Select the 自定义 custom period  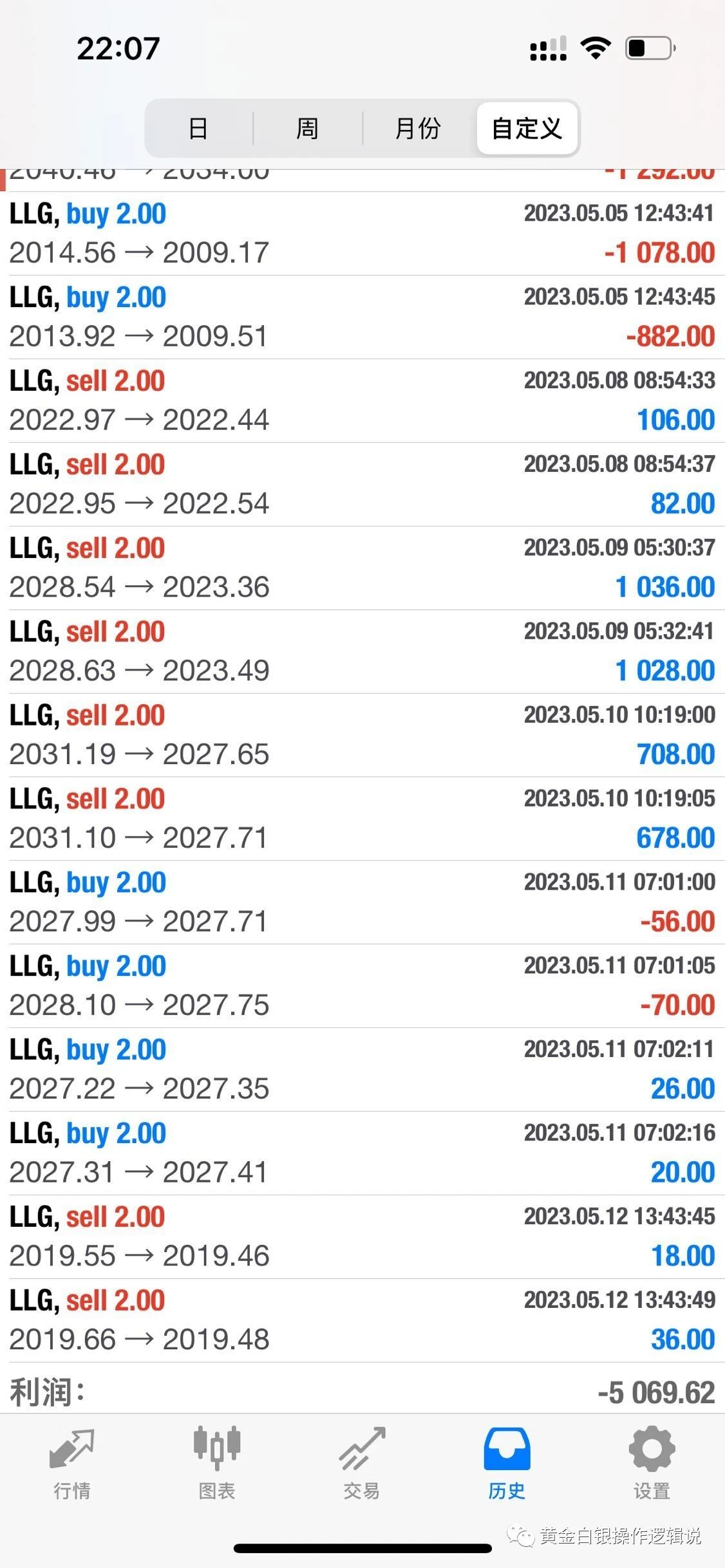527,128
